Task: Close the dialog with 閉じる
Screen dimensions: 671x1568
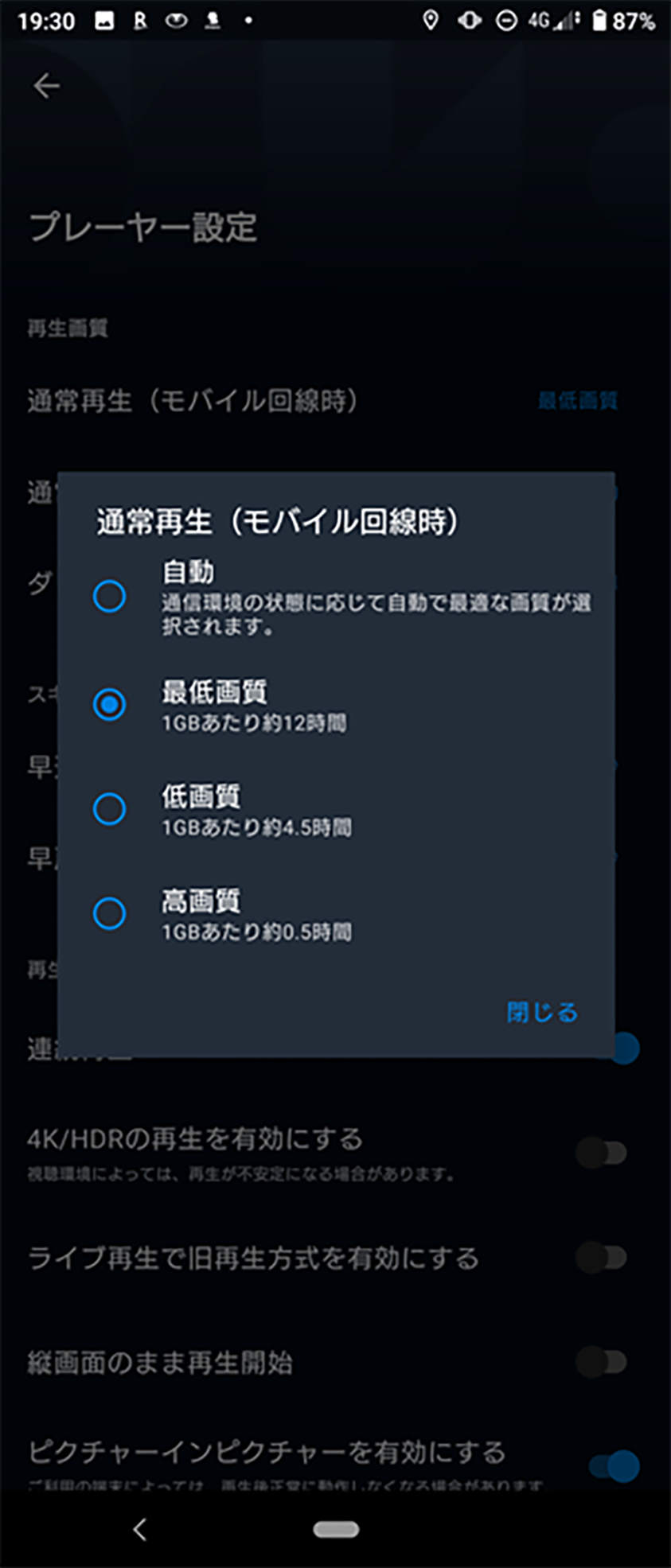Action: [541, 1012]
